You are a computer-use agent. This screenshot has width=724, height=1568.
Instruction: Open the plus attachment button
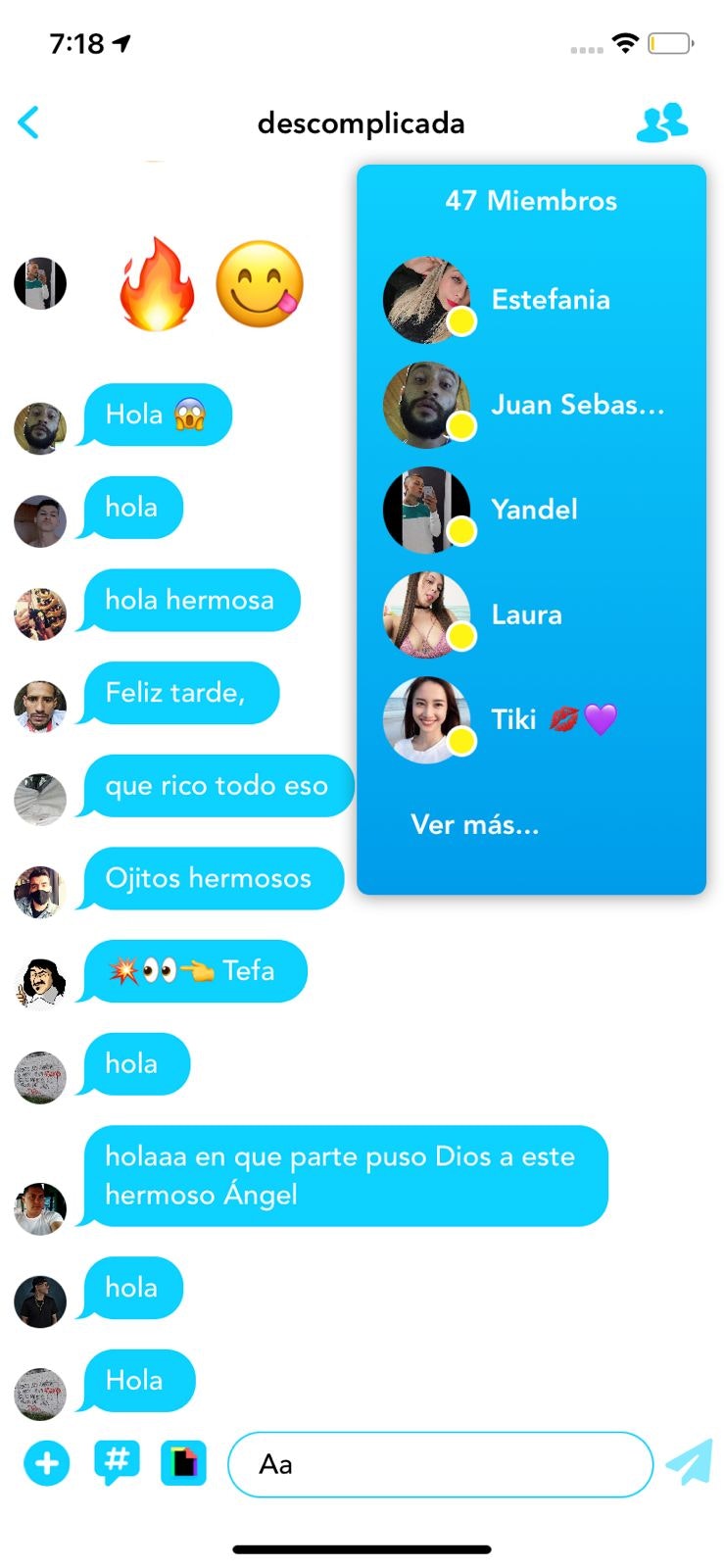pos(46,1464)
